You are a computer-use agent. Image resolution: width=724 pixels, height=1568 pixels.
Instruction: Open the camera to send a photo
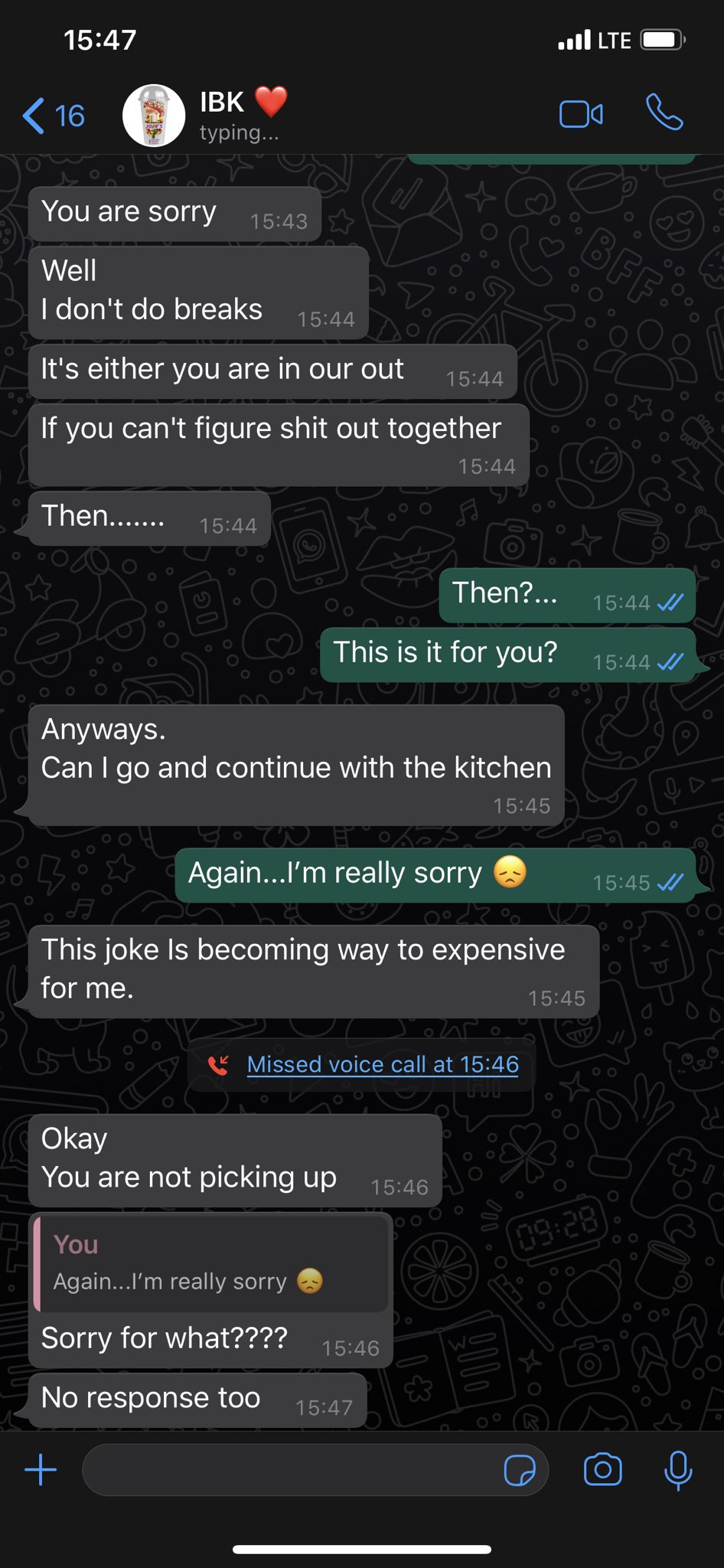point(603,1469)
